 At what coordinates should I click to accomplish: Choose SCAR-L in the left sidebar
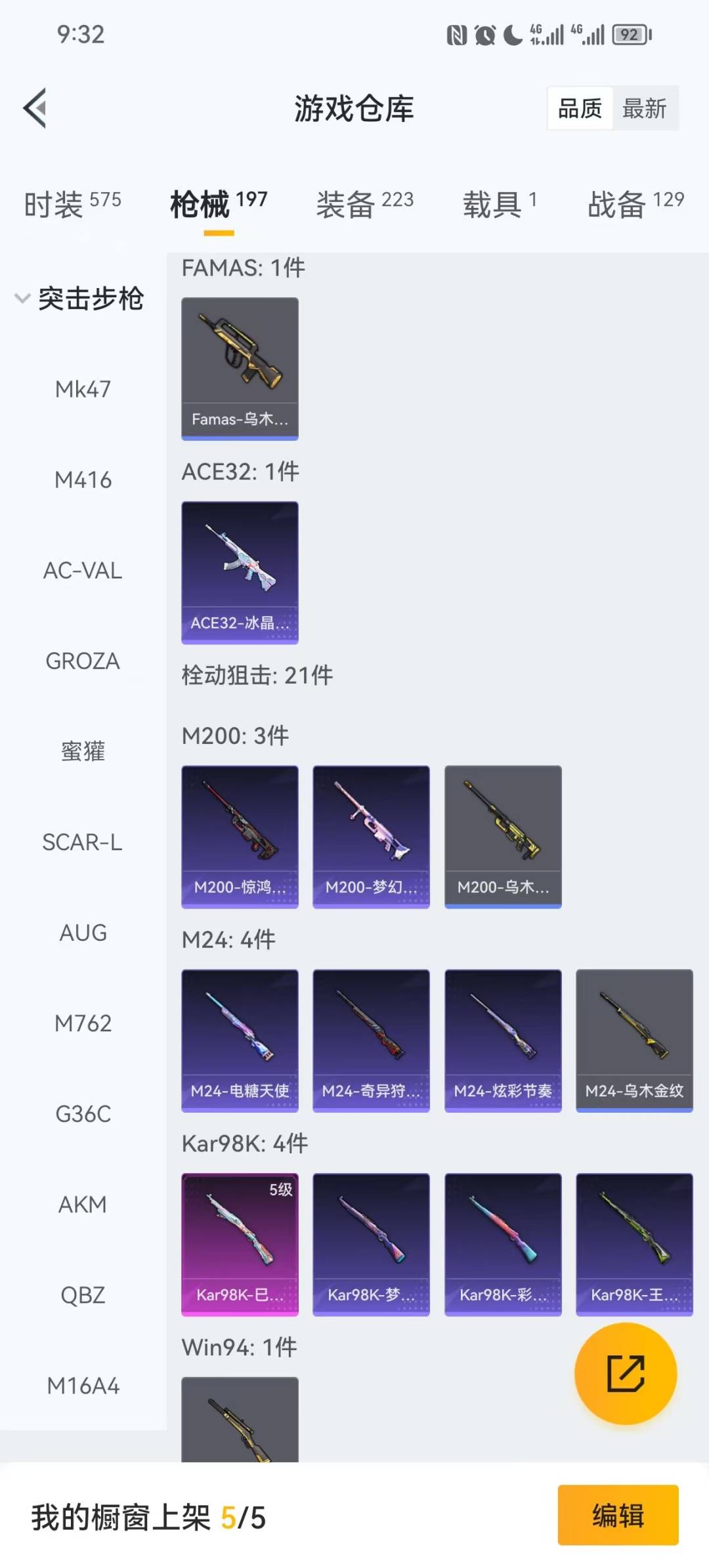(83, 842)
